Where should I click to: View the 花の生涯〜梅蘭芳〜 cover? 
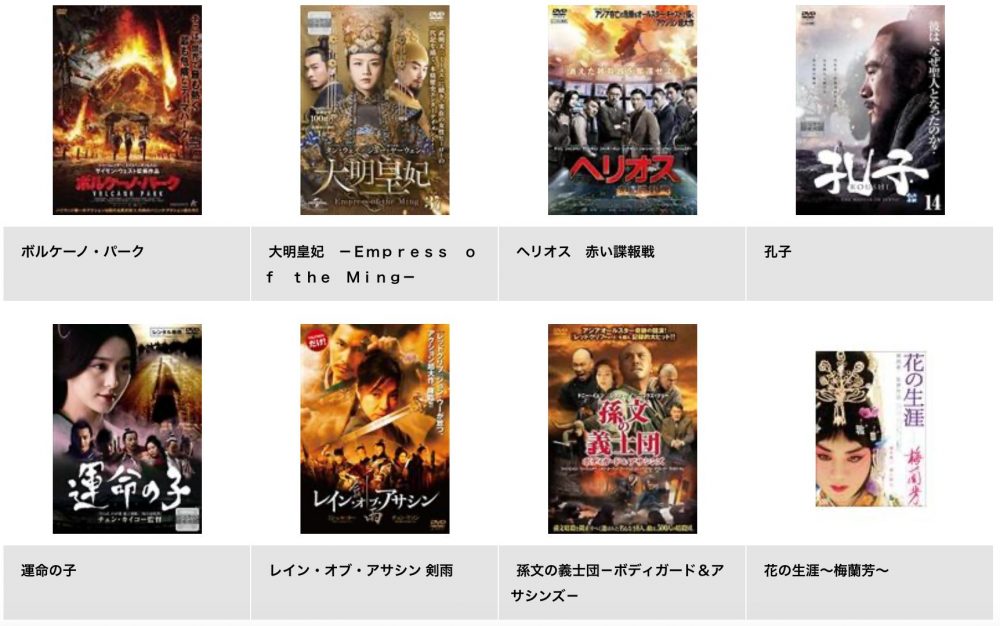870,428
